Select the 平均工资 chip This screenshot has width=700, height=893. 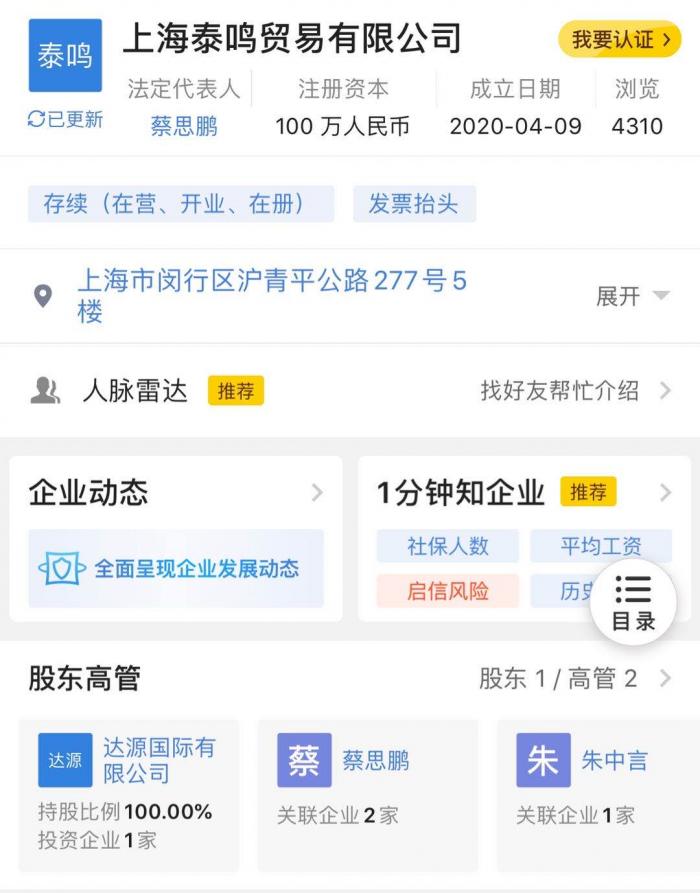point(600,546)
